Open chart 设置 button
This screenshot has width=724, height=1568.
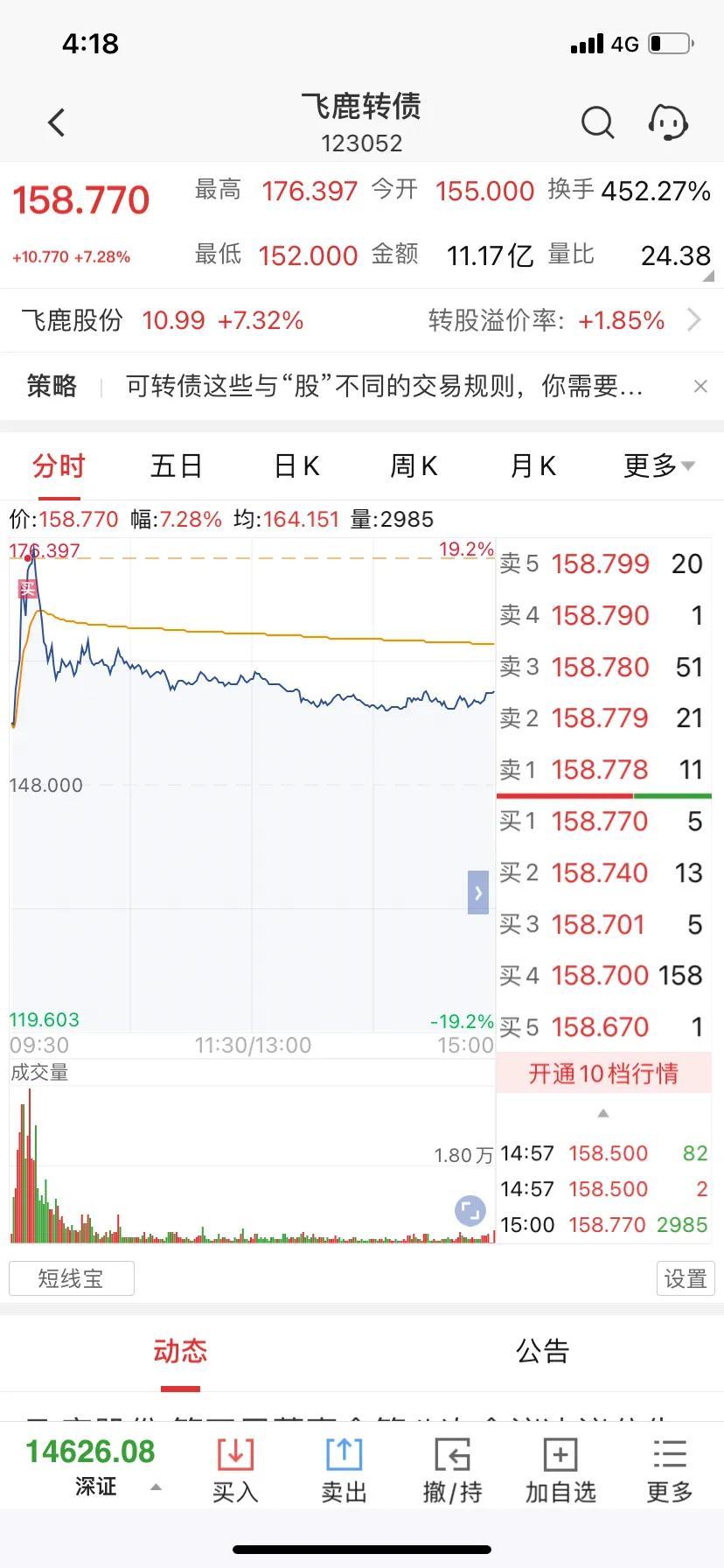686,1278
